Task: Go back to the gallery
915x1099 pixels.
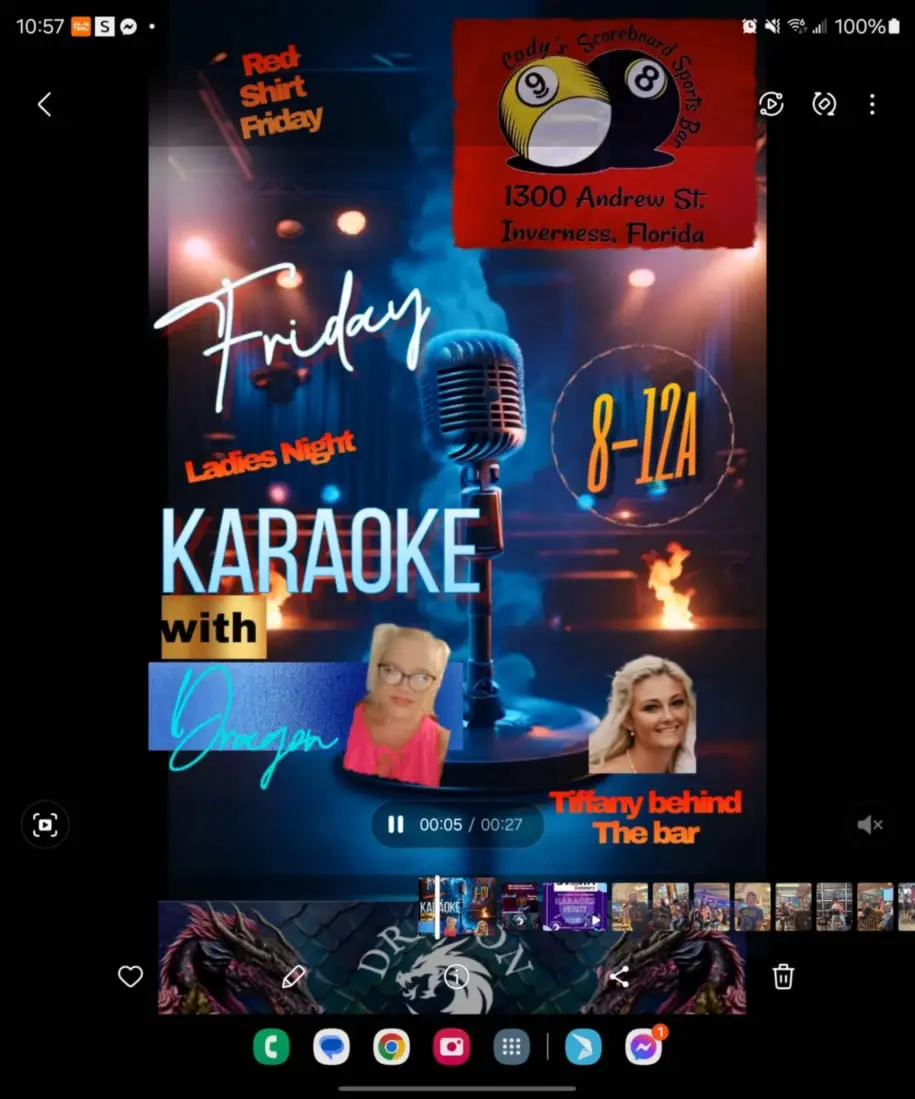Action: coord(44,104)
